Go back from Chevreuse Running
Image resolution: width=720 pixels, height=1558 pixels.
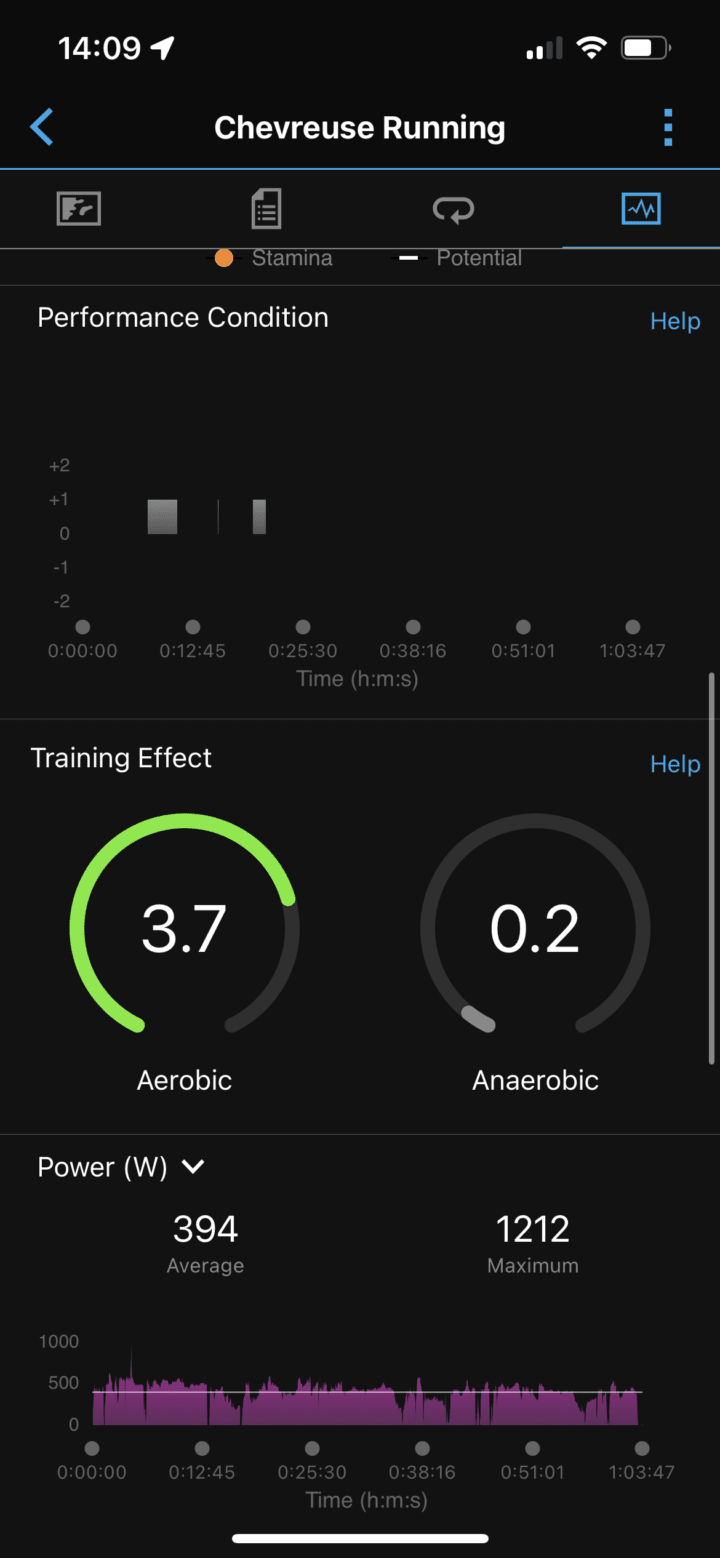point(42,128)
